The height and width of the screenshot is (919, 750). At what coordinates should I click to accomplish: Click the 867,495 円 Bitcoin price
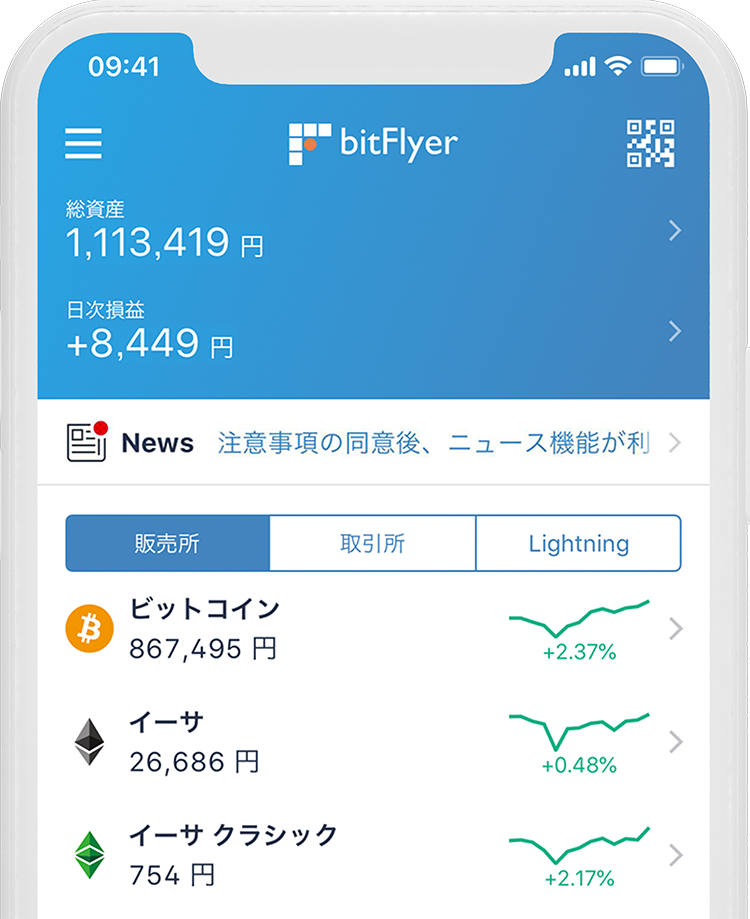click(x=197, y=648)
